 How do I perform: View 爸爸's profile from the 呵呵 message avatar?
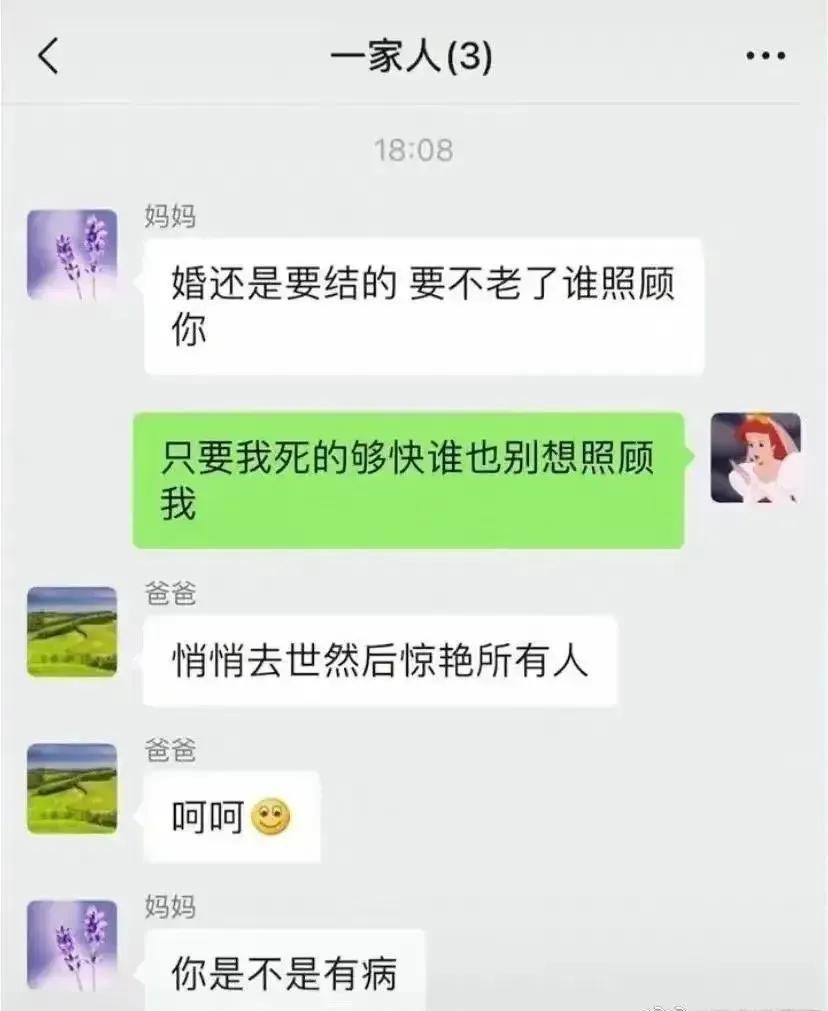click(72, 788)
